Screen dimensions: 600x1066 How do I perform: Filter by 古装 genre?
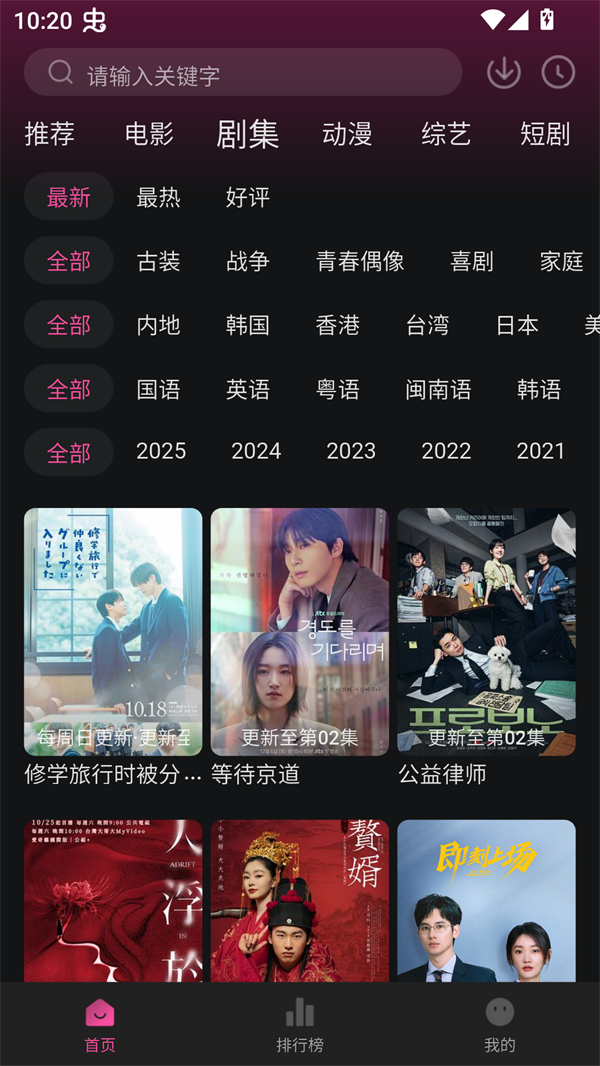[x=158, y=261]
